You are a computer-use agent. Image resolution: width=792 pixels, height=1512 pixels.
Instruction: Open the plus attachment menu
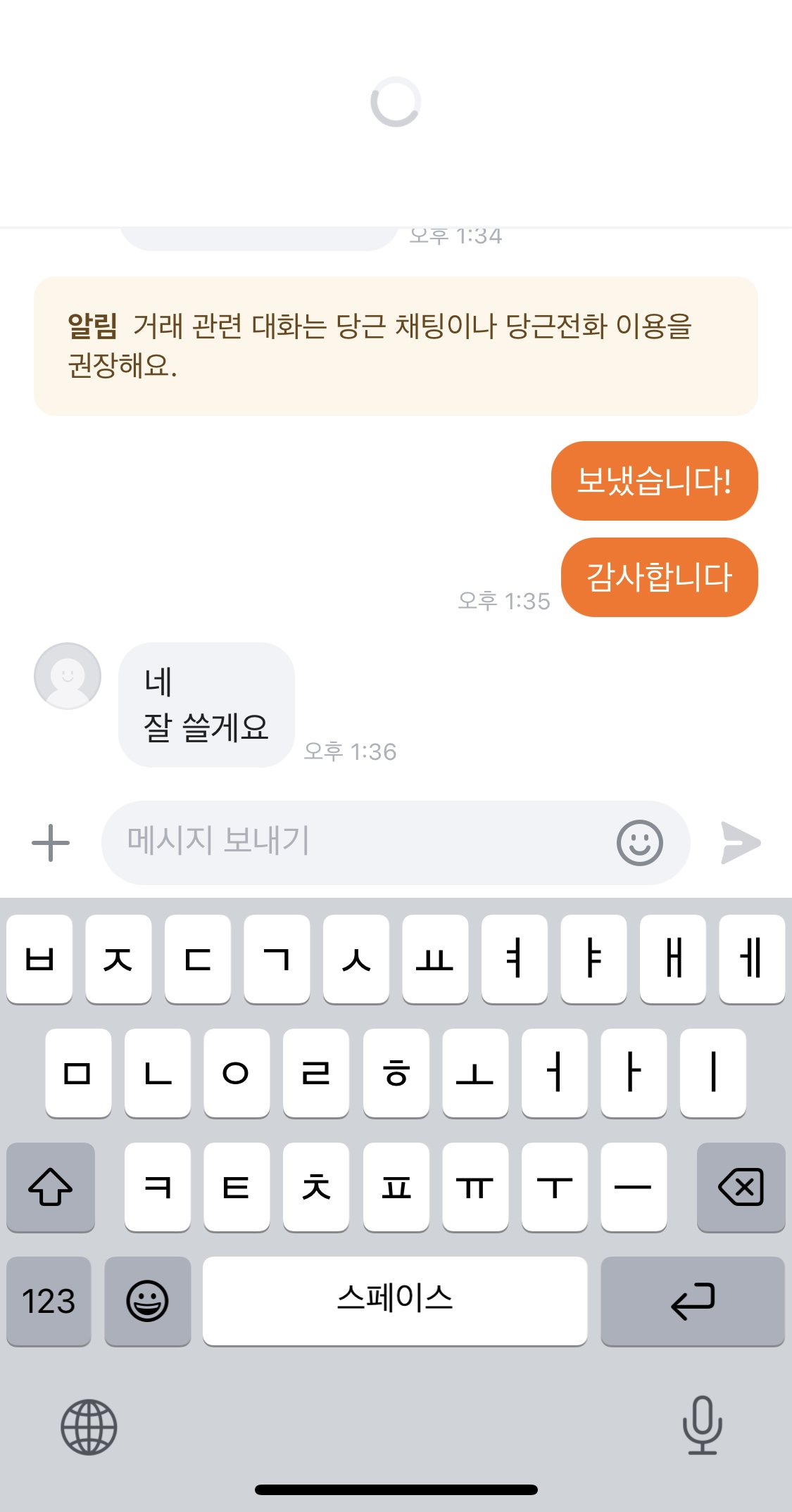coord(51,842)
